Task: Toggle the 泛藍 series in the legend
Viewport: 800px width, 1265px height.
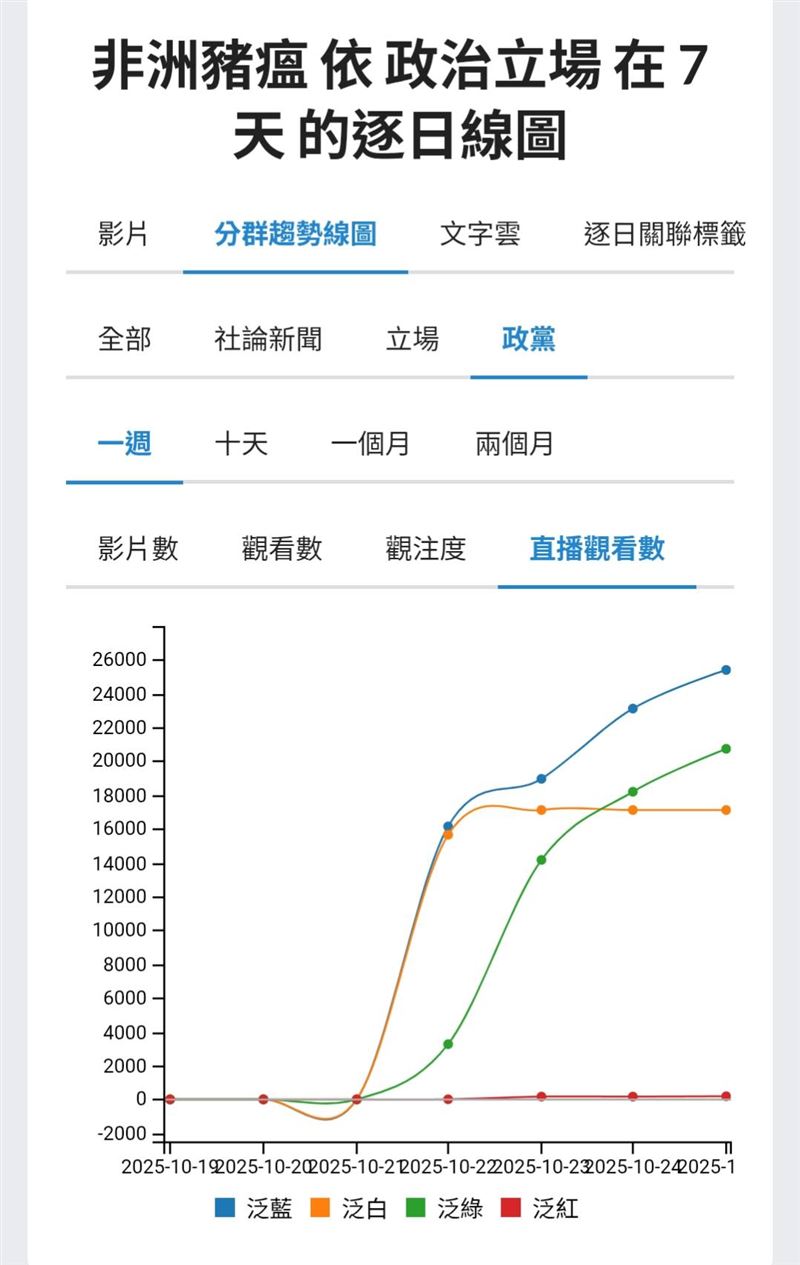Action: point(255,1209)
